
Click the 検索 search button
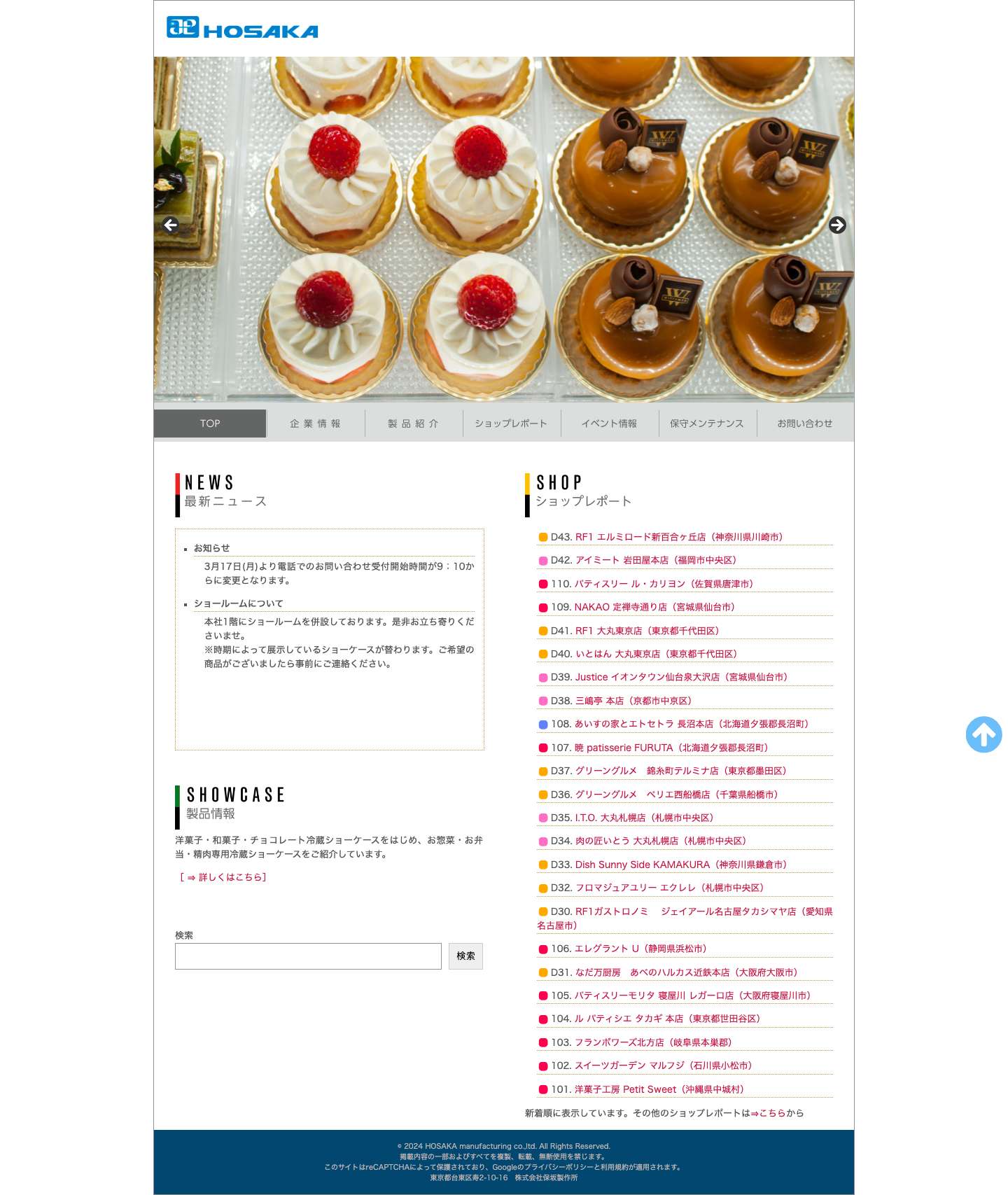click(465, 956)
